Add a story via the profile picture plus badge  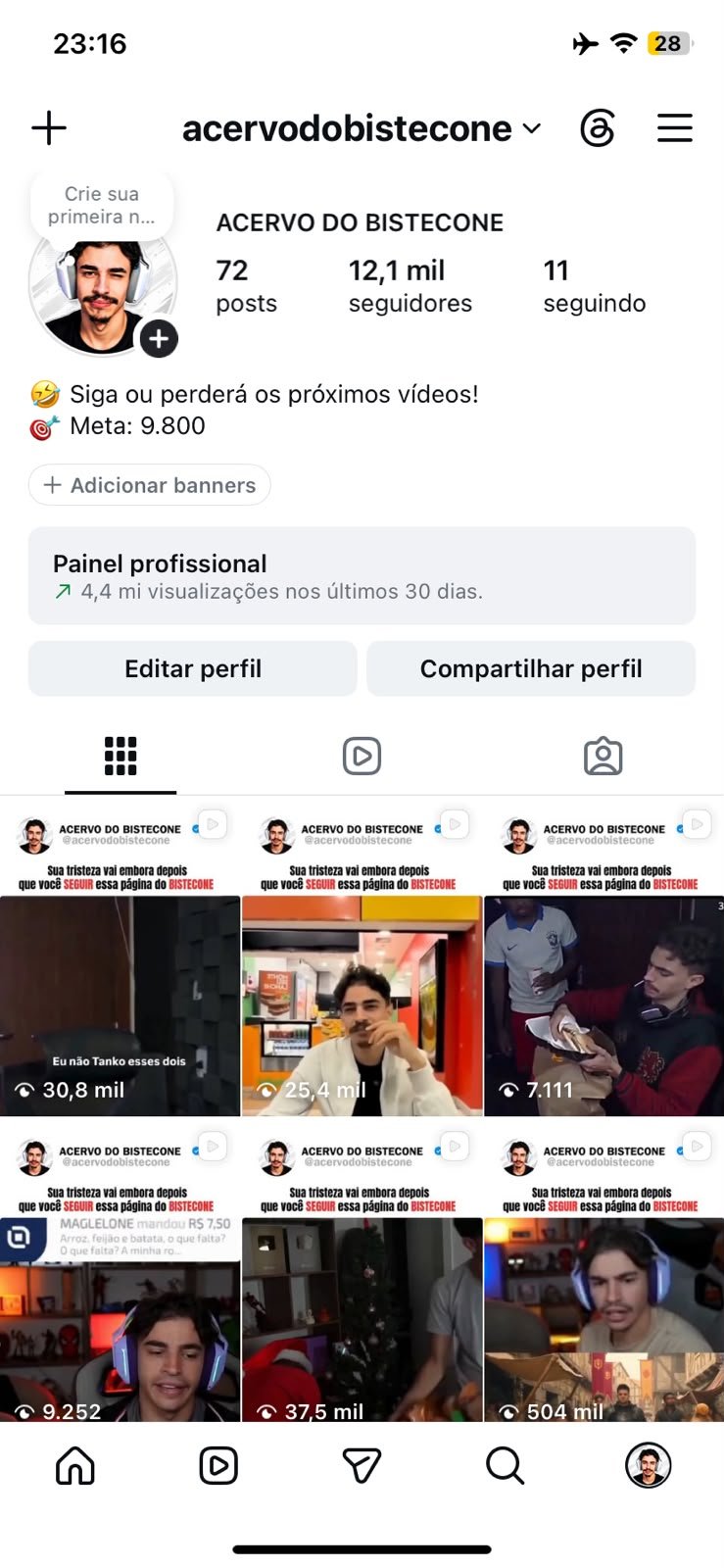pos(159,339)
